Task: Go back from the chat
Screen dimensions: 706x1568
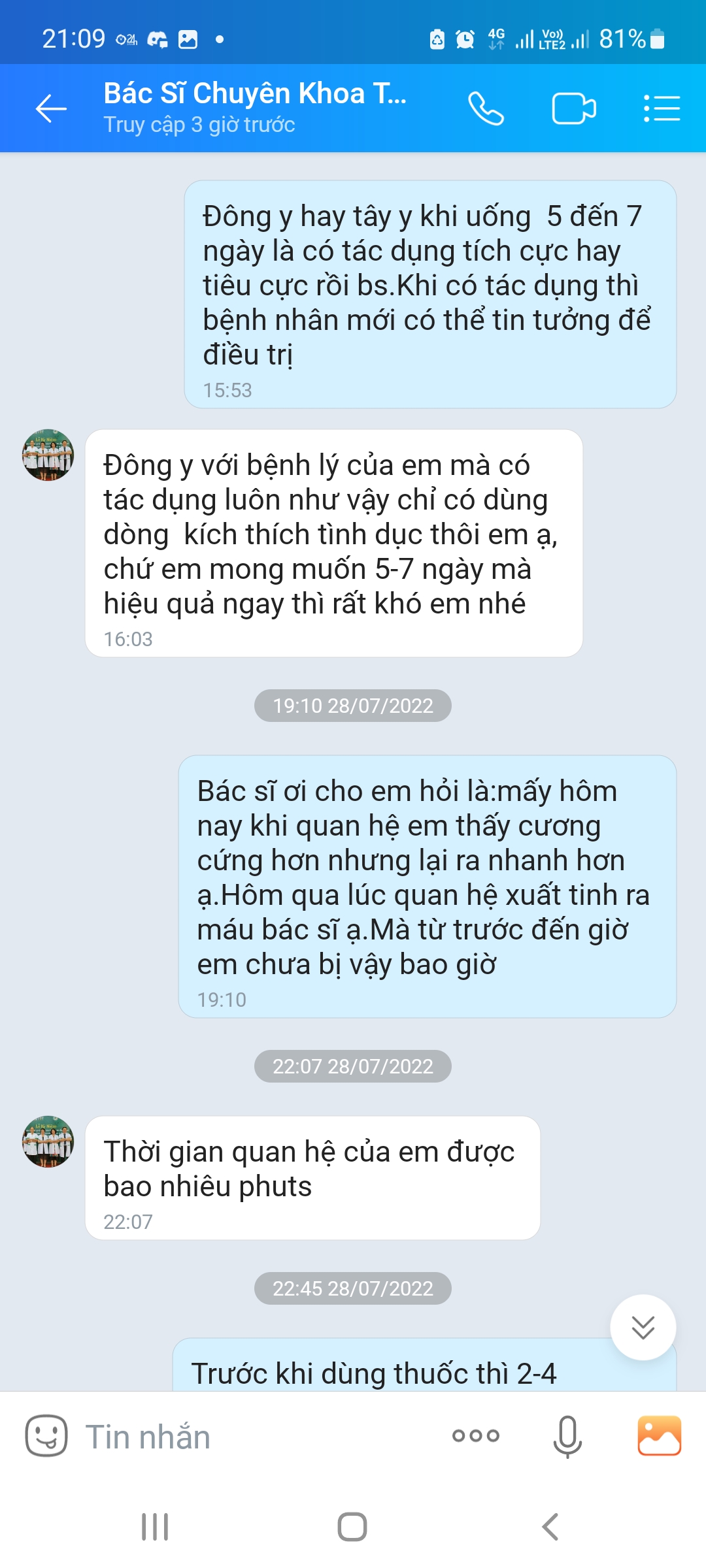Action: click(51, 108)
